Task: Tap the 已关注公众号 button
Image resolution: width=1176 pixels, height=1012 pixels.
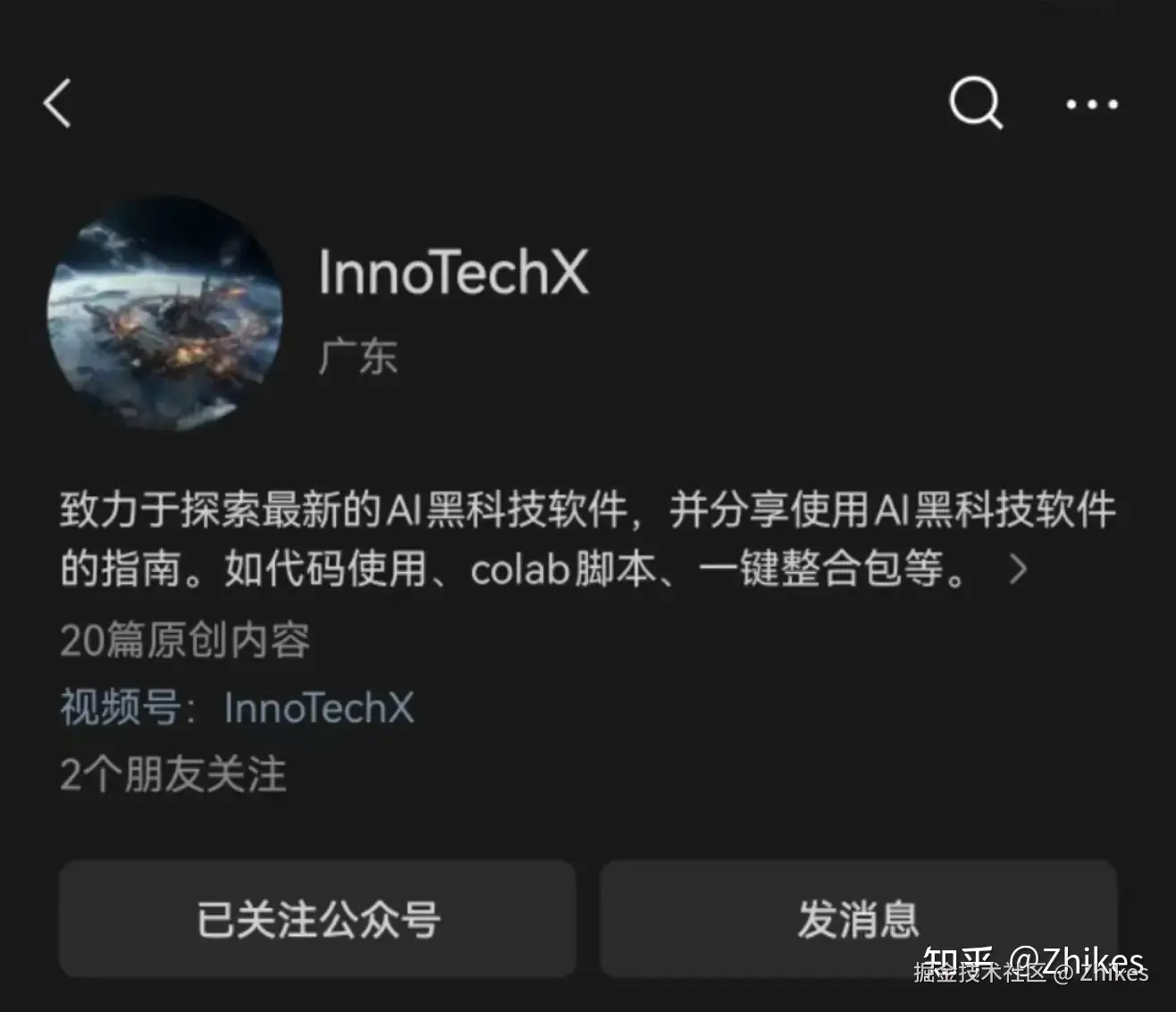Action: point(317,919)
